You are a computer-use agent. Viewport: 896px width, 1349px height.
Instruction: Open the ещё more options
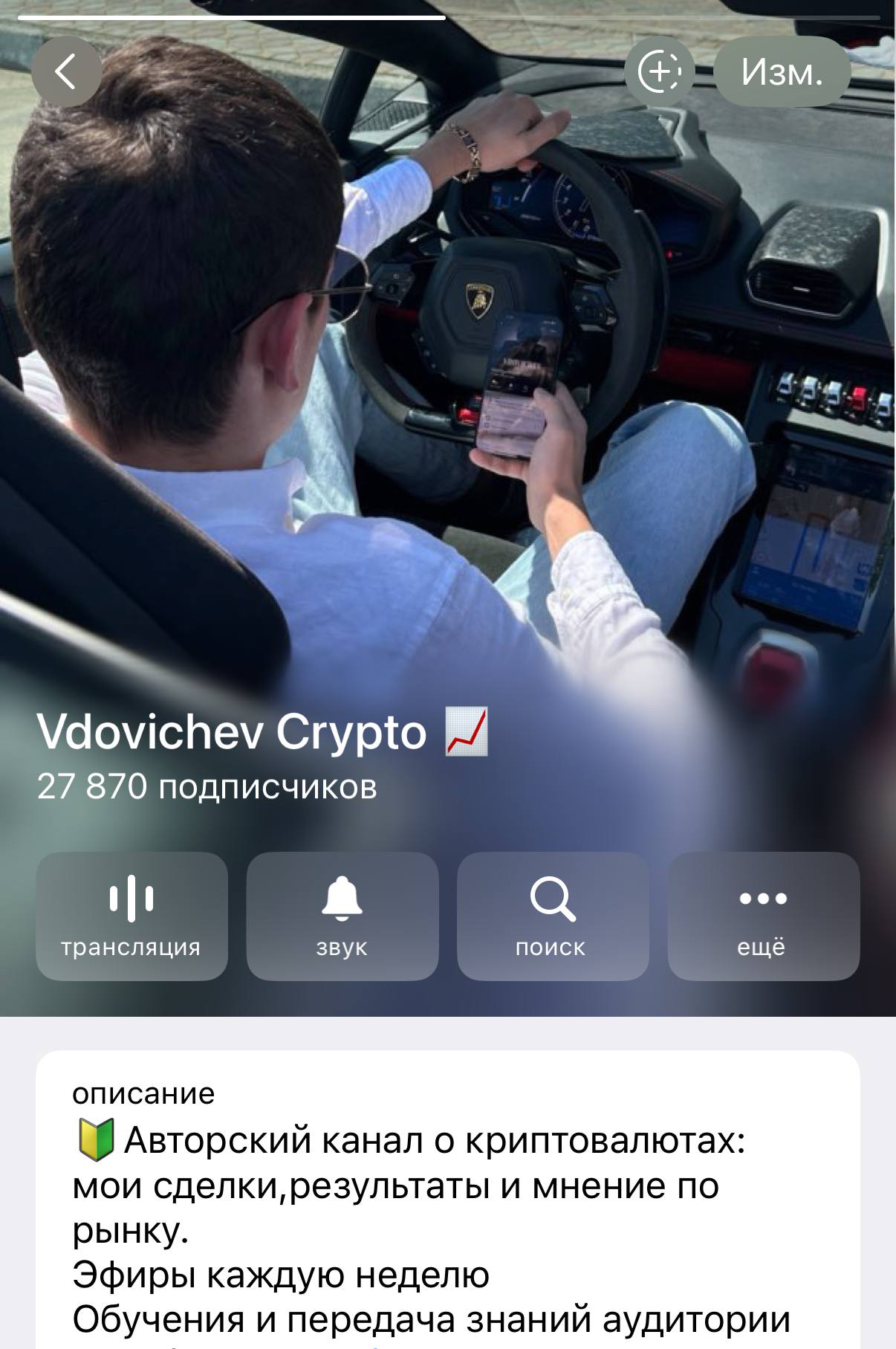tap(763, 916)
